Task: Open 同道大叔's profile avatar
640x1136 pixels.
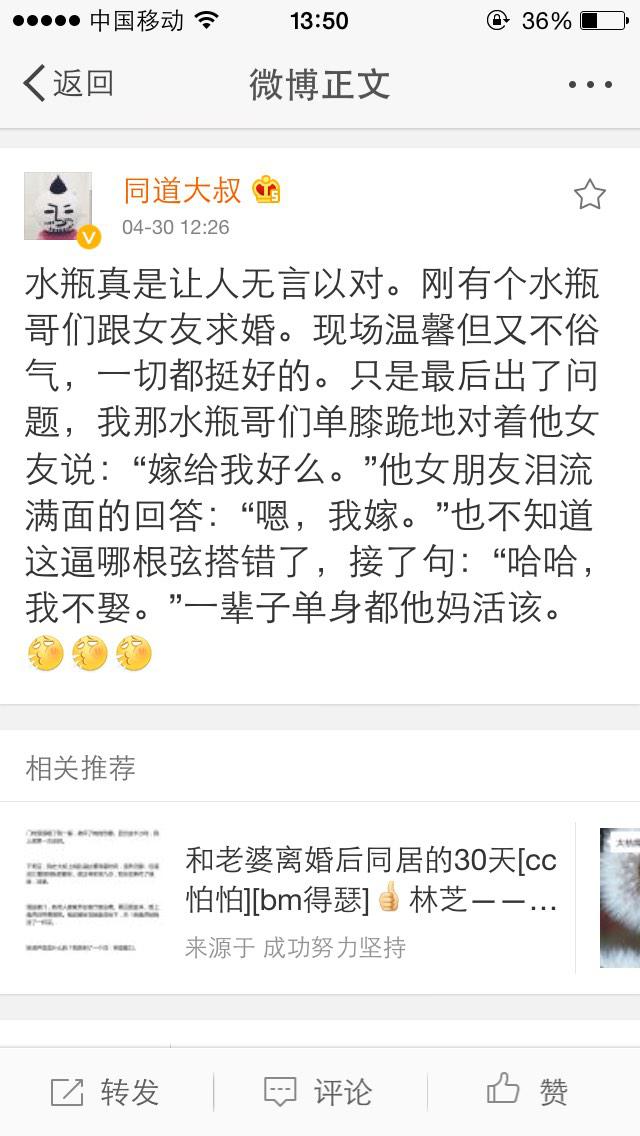Action: (58, 206)
